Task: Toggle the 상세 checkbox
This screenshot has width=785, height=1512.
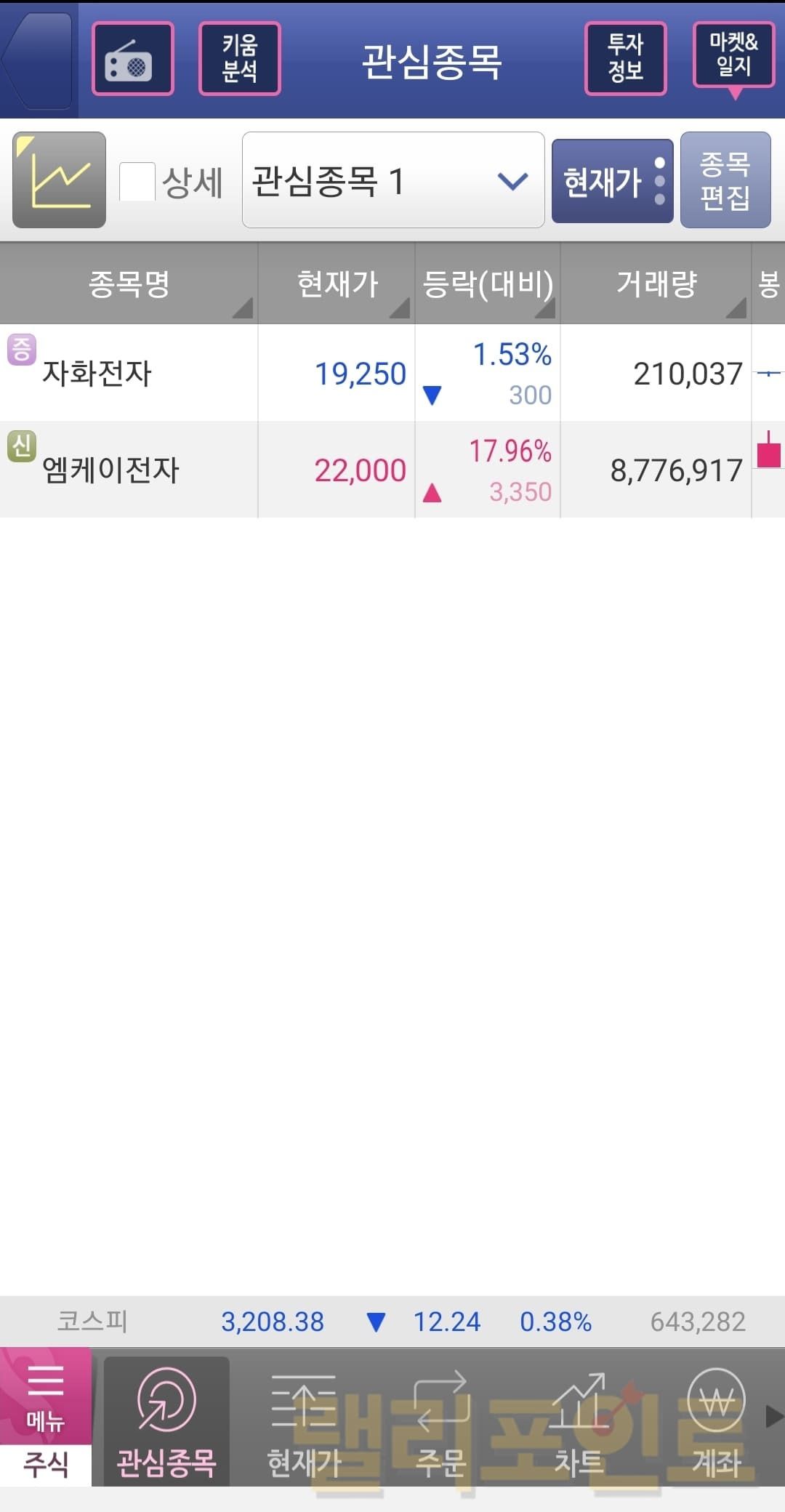Action: click(137, 182)
